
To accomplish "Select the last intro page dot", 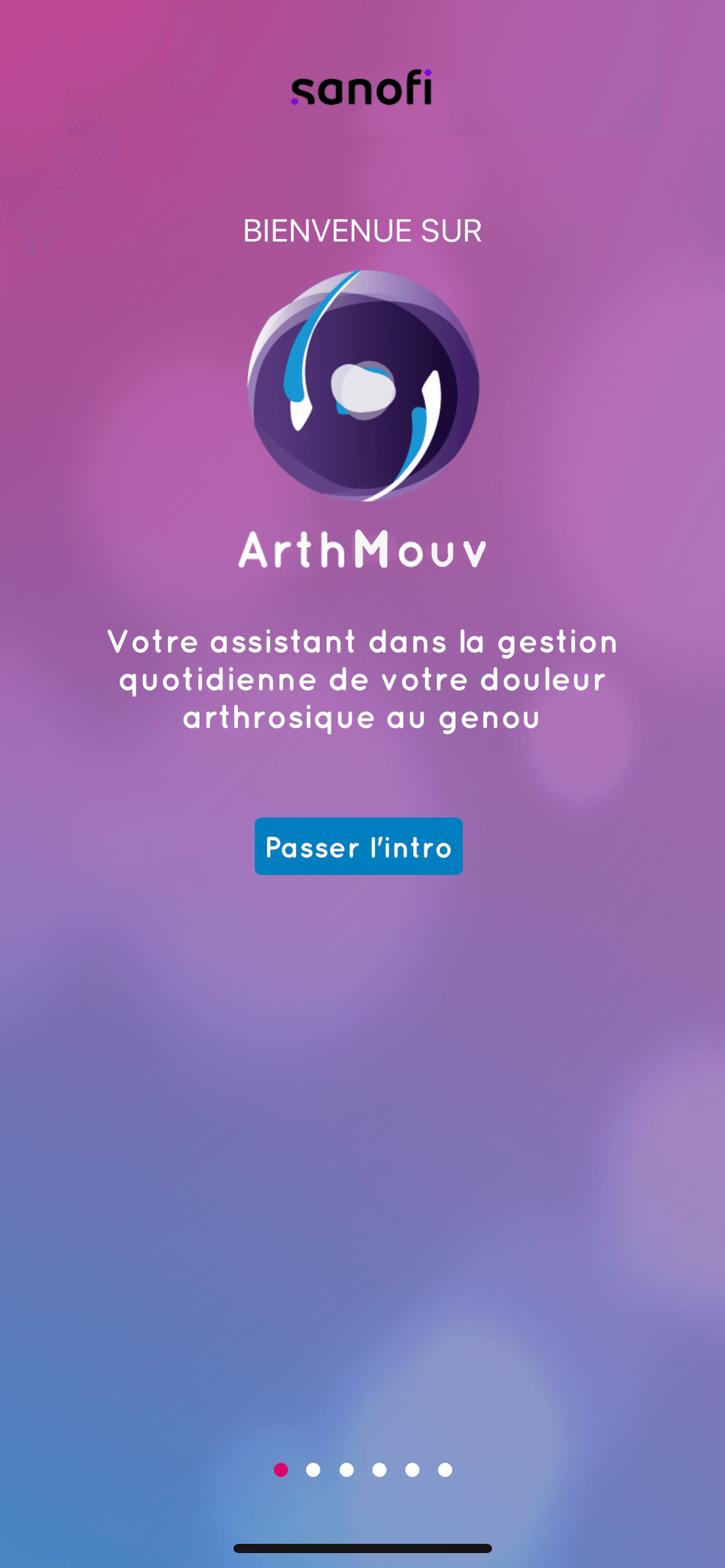I will (445, 1469).
